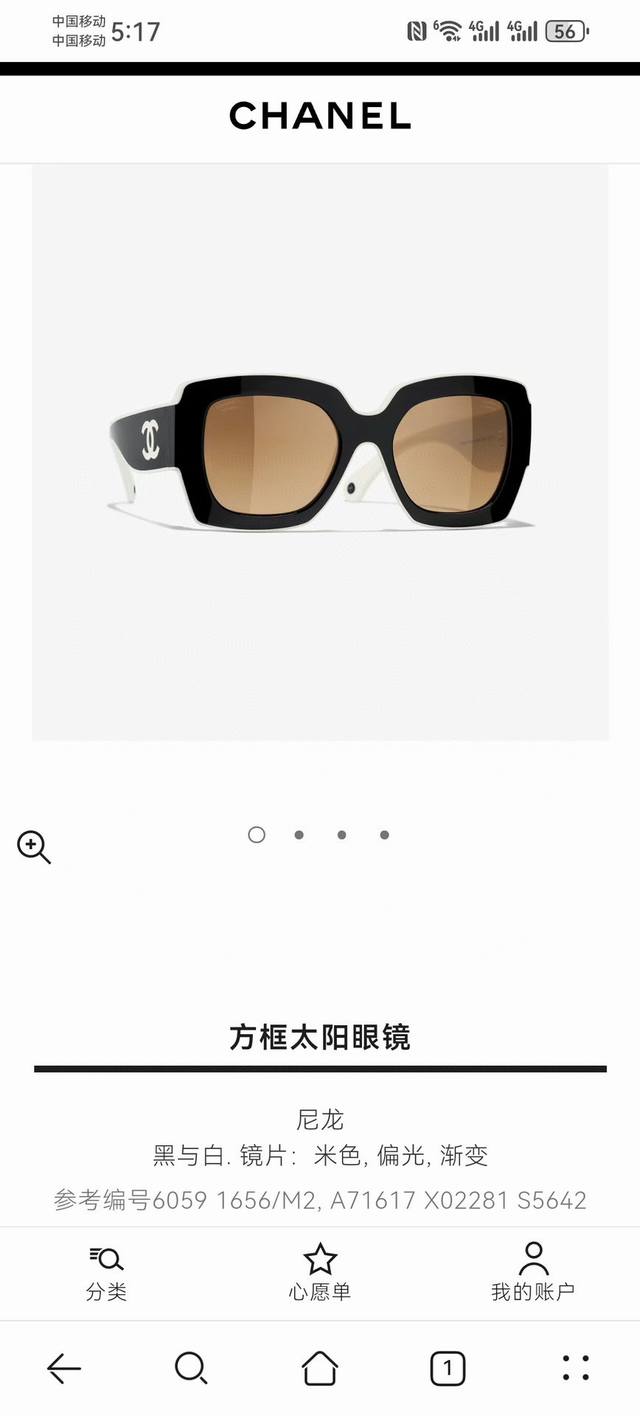This screenshot has height=1416, width=640.
Task: Go to 我的账户 account tab
Action: coord(533,1274)
